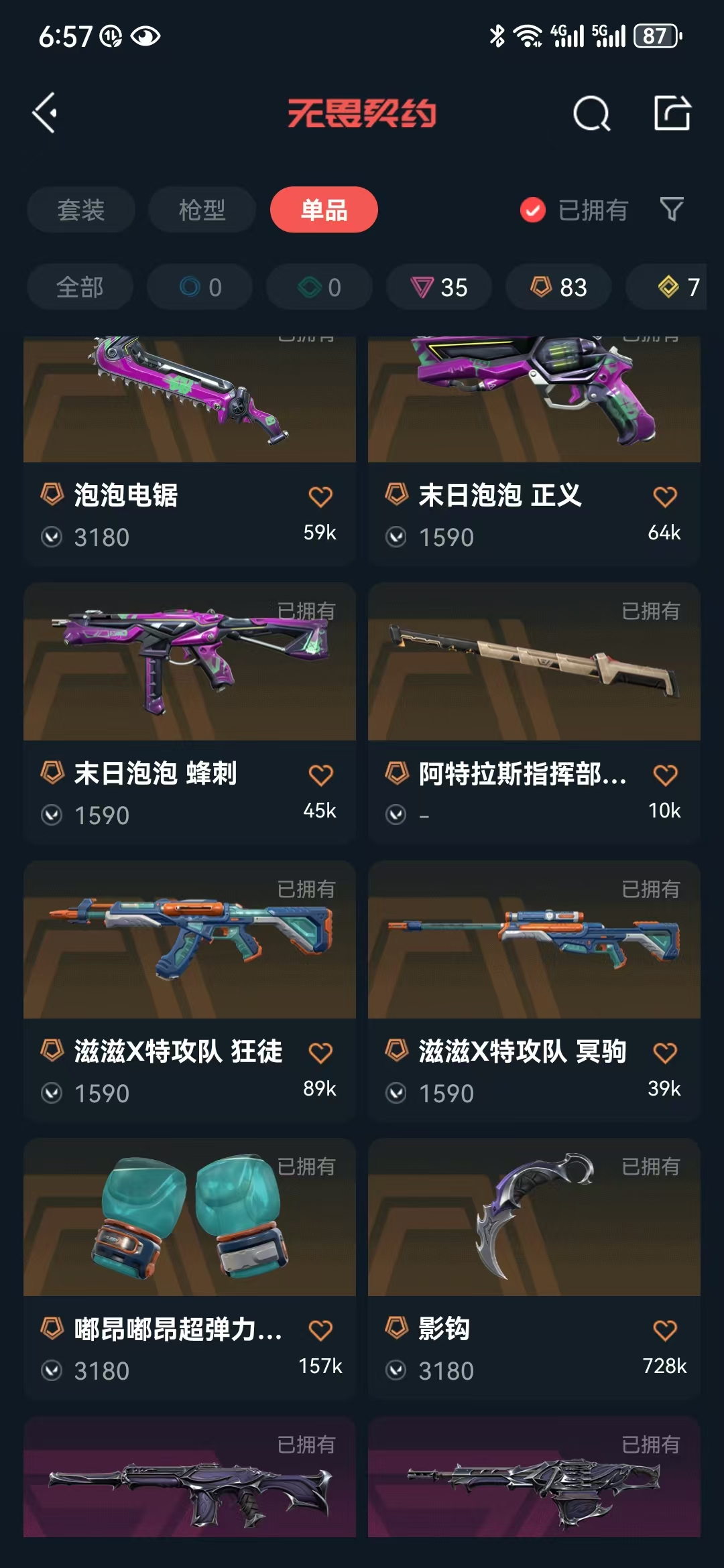Viewport: 724px width, 1568px height.
Task: Open the search icon
Action: [x=591, y=113]
